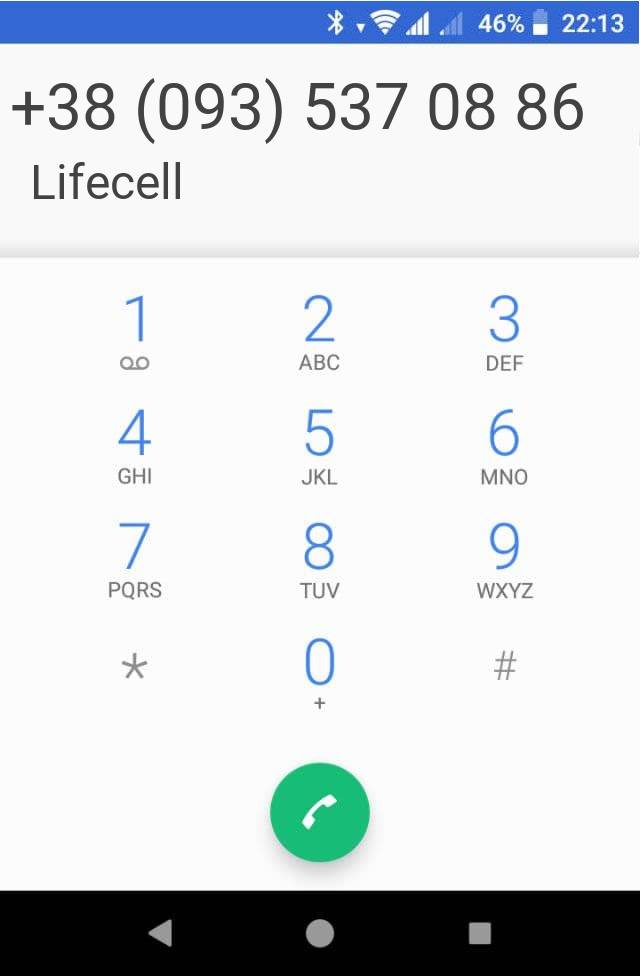
Task: Tap the asterisk key
Action: point(135,667)
